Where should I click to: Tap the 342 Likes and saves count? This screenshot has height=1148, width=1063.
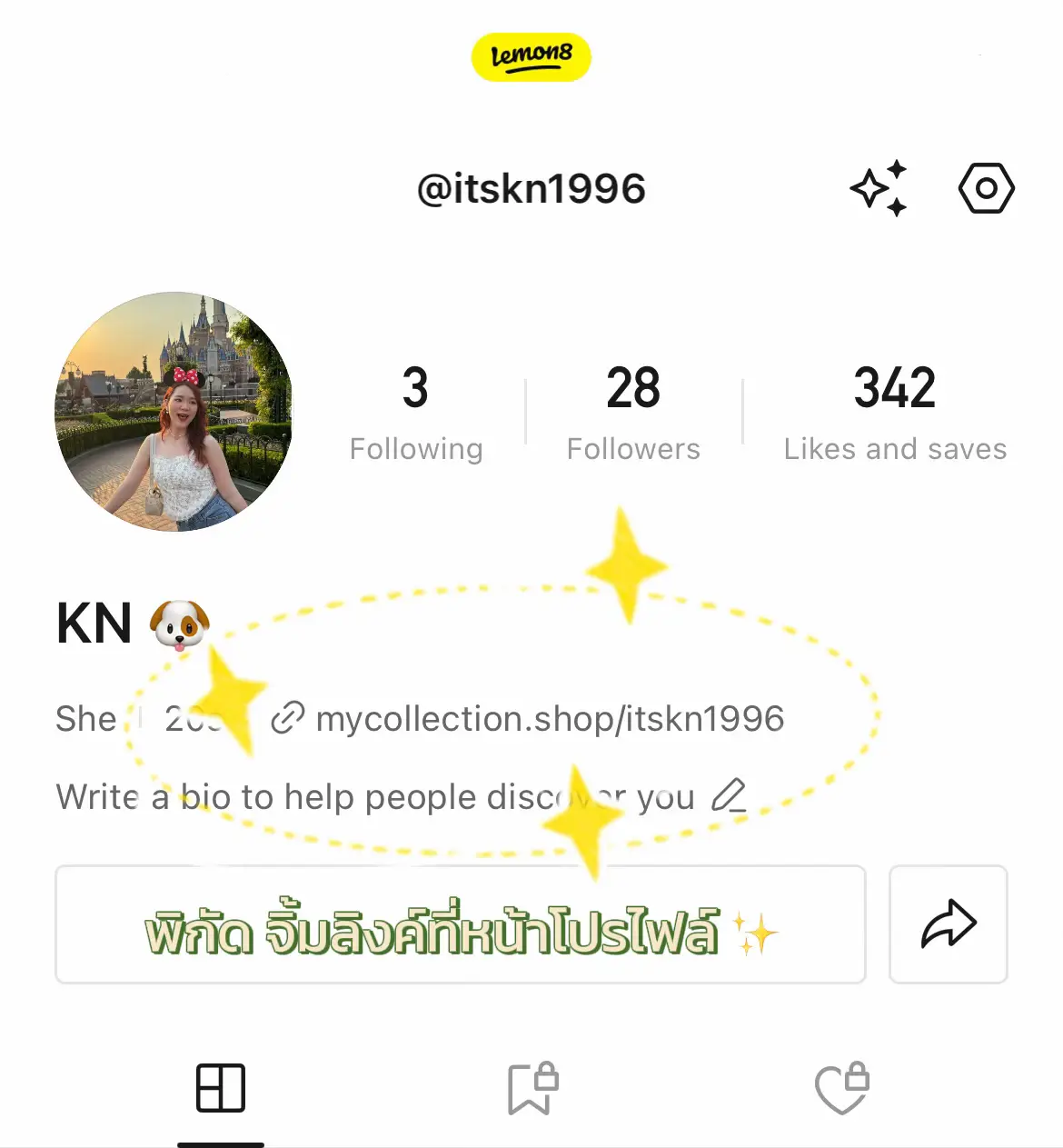895,409
